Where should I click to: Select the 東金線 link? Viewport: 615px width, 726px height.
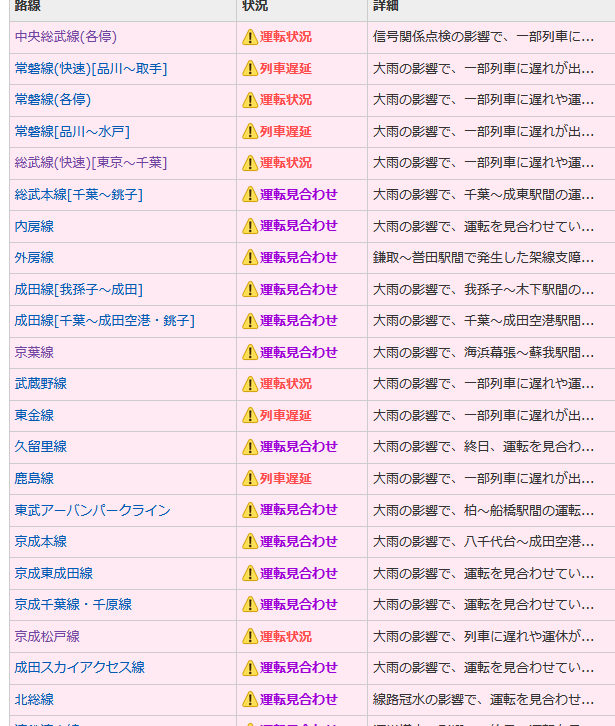[x=34, y=415]
